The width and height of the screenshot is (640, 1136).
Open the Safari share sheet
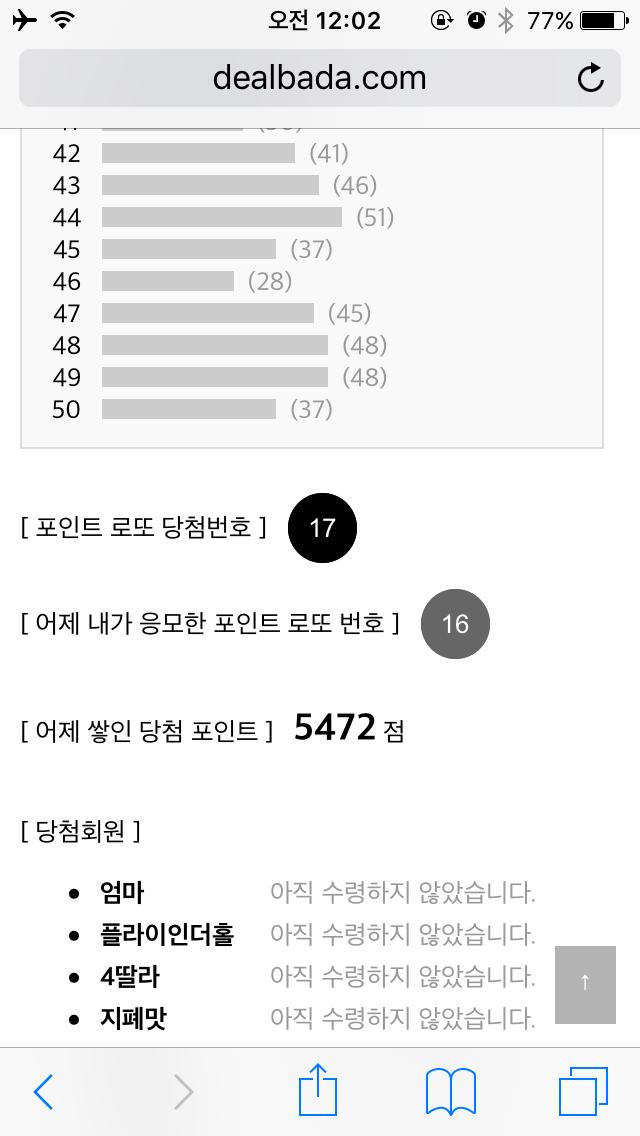(x=318, y=1088)
